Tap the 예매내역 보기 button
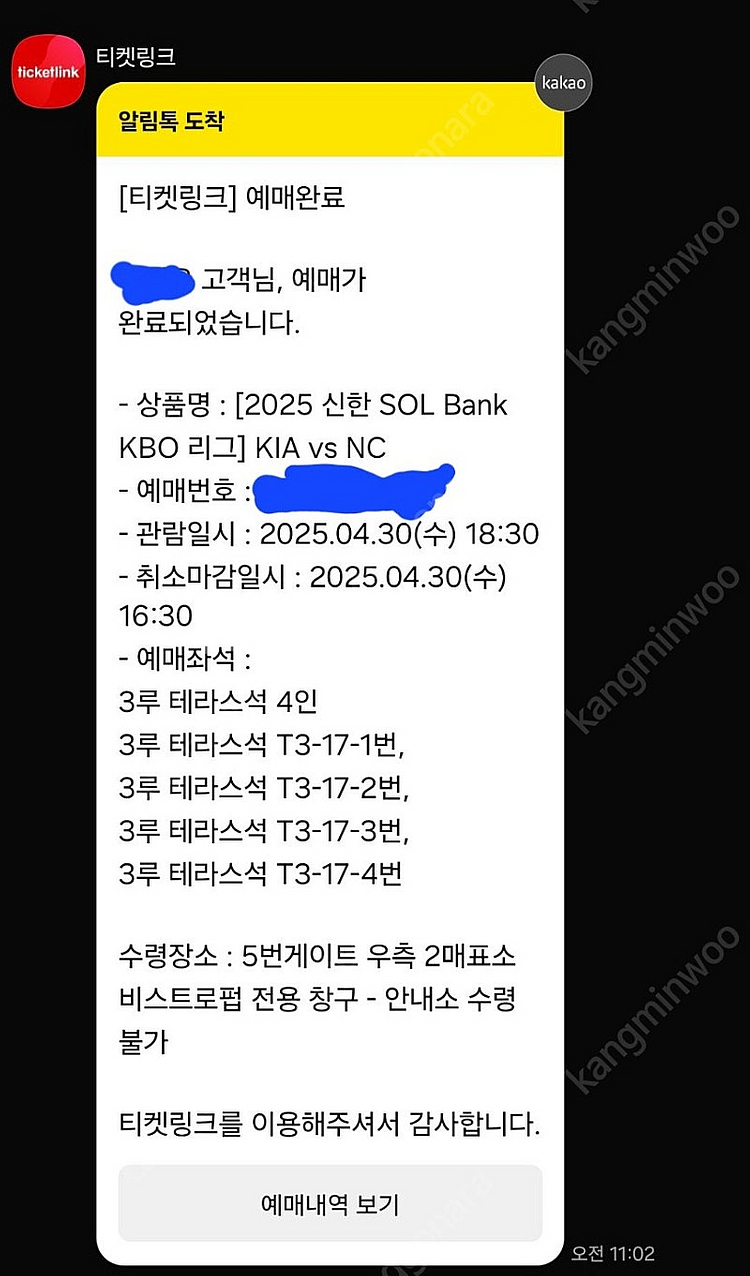 coord(330,1204)
